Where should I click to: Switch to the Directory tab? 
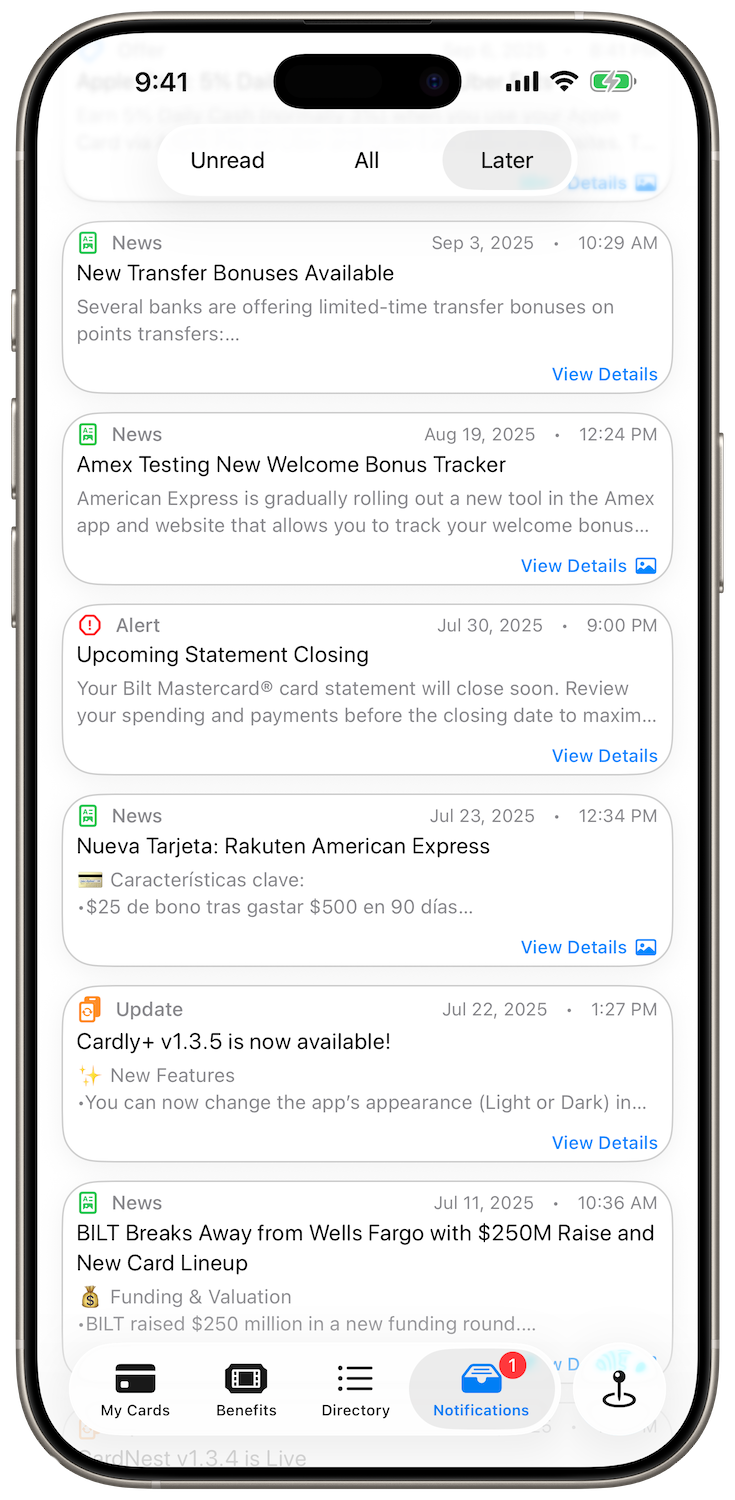click(355, 1390)
